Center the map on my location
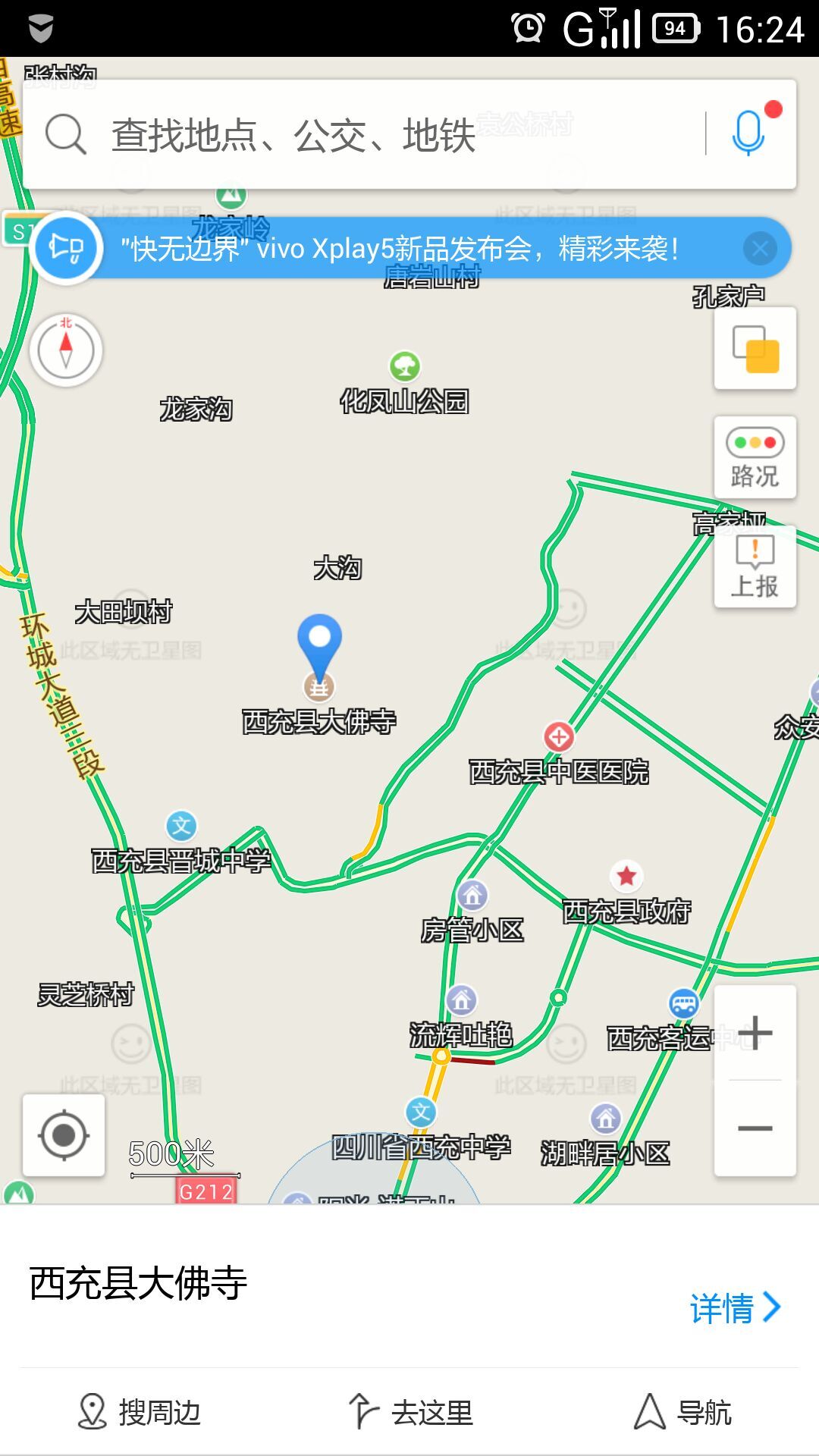This screenshot has height=1456, width=819. [64, 1135]
